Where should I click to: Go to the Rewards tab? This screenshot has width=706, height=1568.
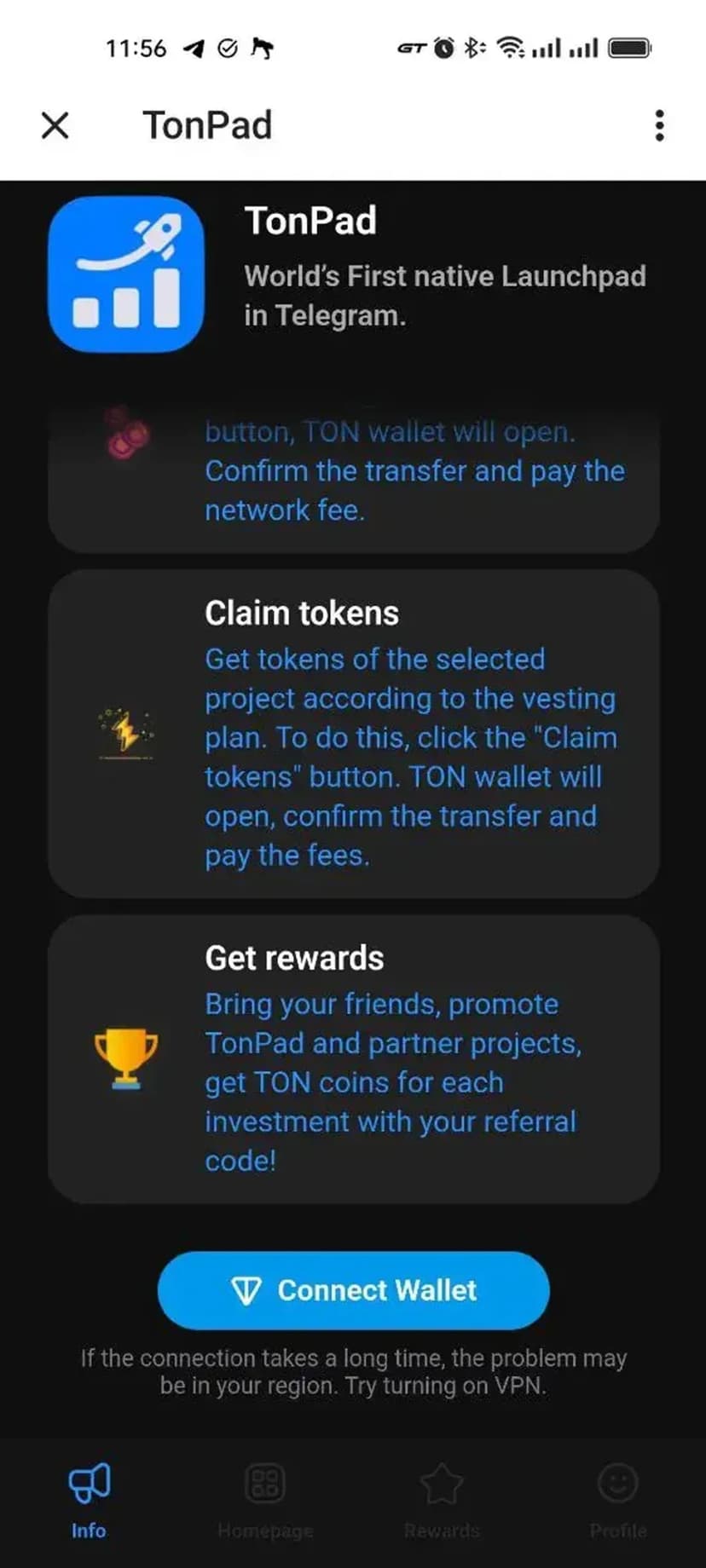[442, 1500]
